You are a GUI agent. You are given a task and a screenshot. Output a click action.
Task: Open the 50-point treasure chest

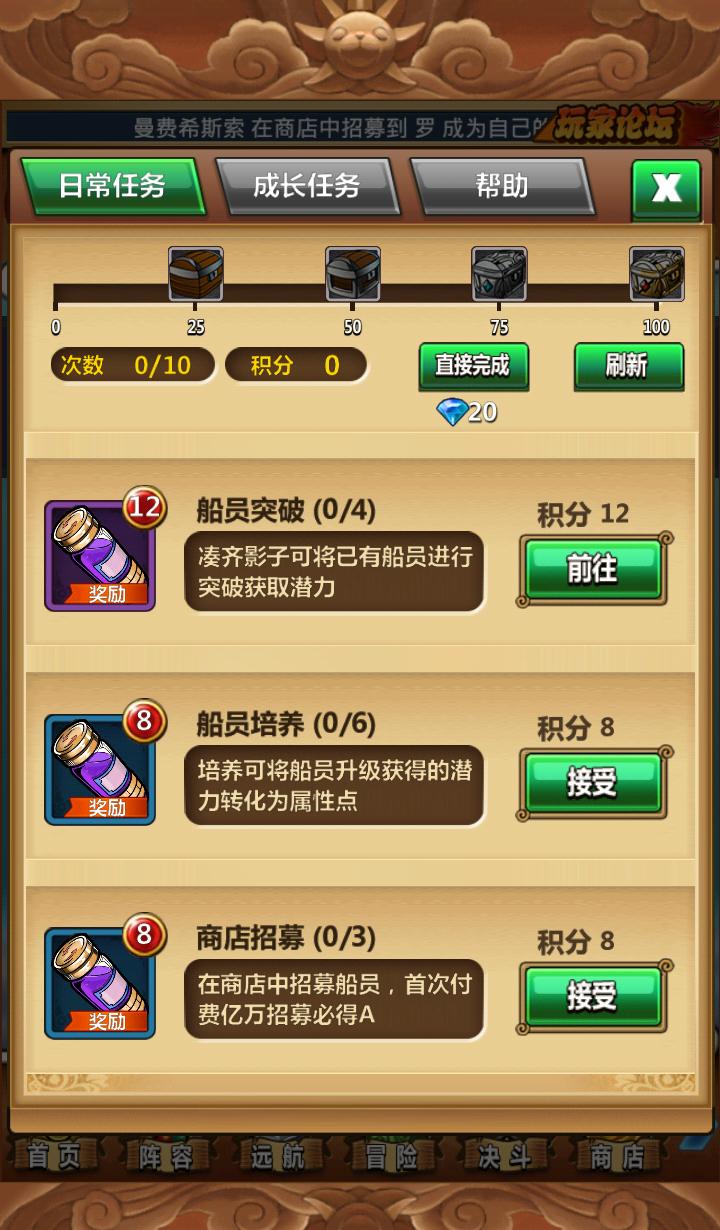tap(352, 274)
